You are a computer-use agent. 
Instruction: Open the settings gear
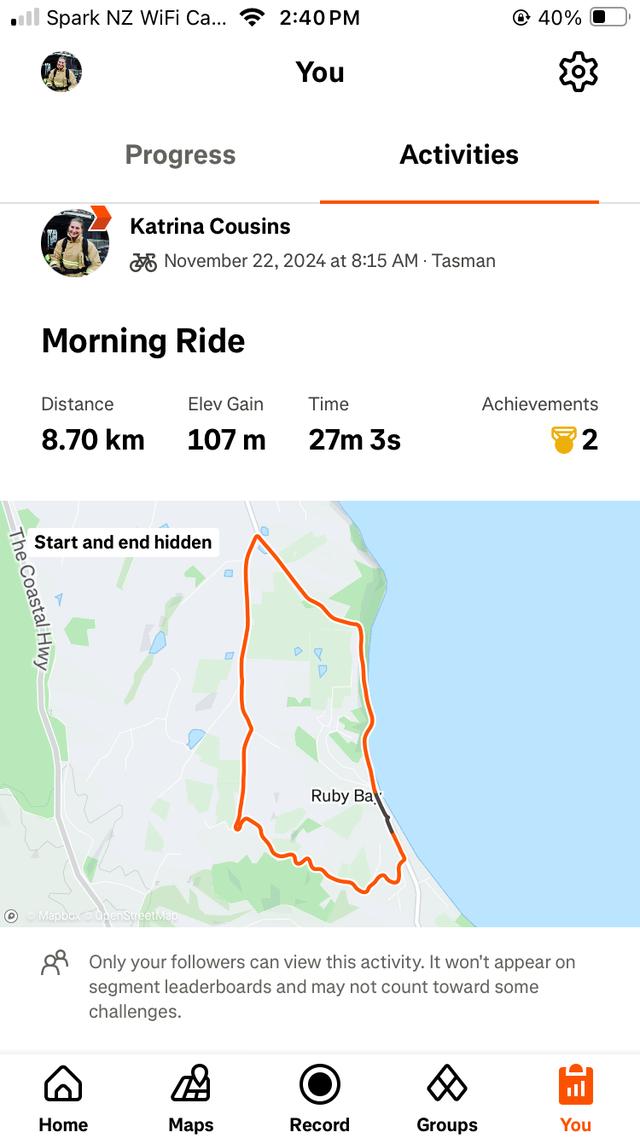[x=578, y=72]
